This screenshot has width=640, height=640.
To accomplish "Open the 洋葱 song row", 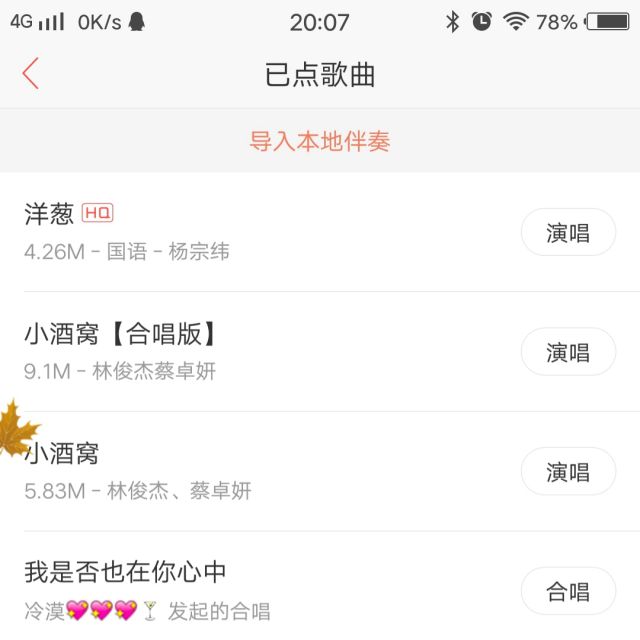I will pyautogui.click(x=250, y=232).
